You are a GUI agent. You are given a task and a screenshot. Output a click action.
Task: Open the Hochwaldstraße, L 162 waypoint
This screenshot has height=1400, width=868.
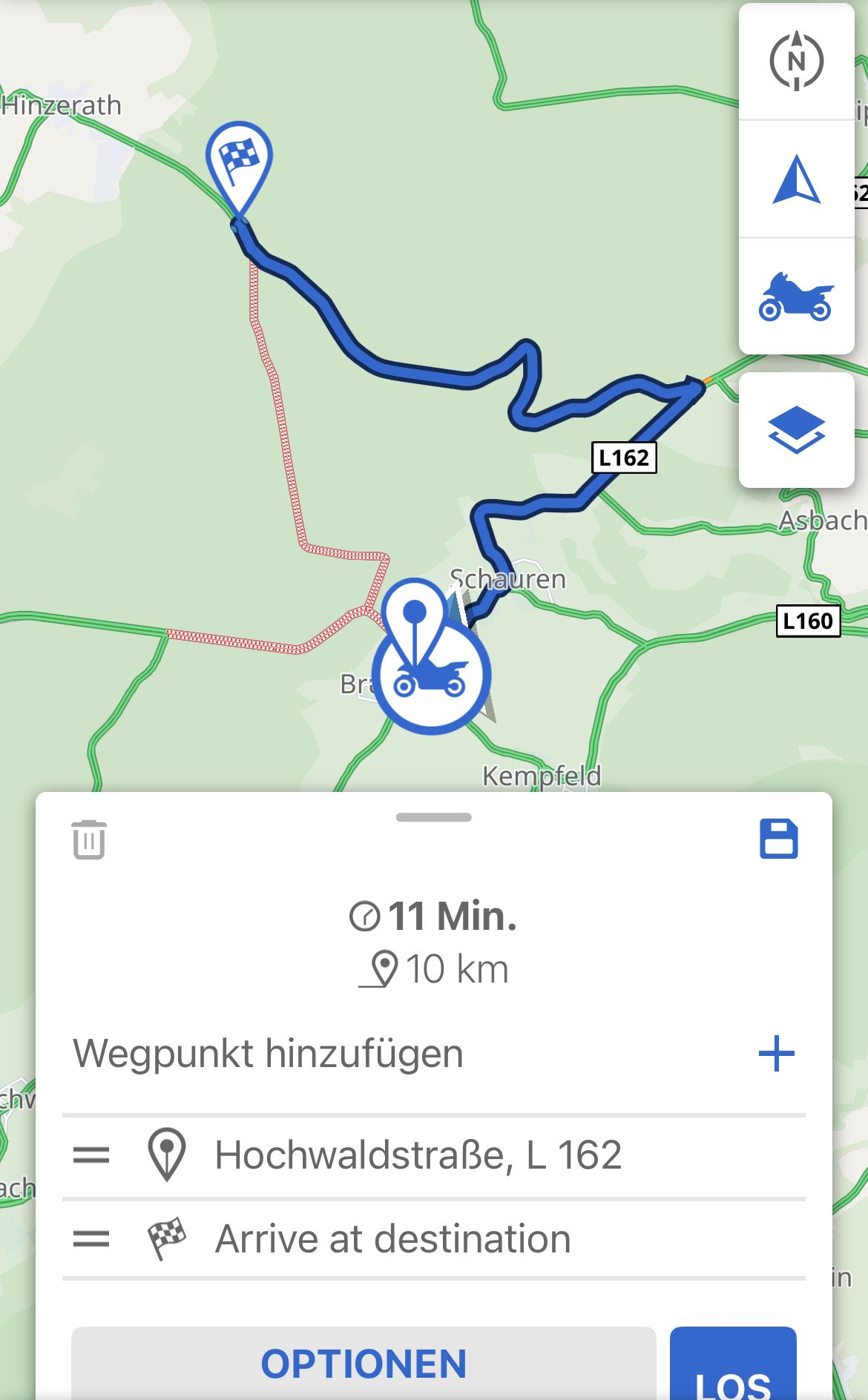point(418,1155)
